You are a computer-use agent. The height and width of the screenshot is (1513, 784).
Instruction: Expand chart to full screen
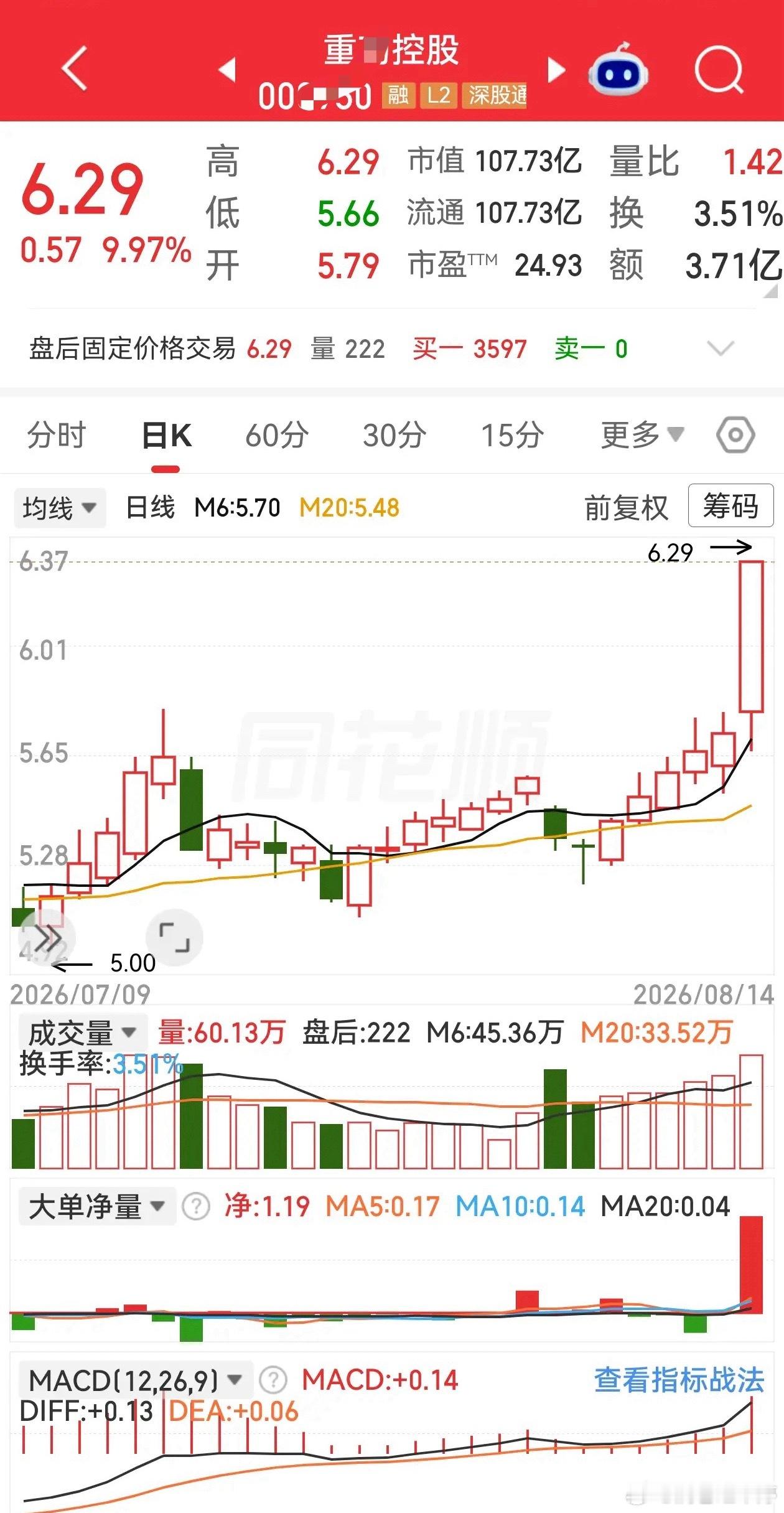pos(174,937)
